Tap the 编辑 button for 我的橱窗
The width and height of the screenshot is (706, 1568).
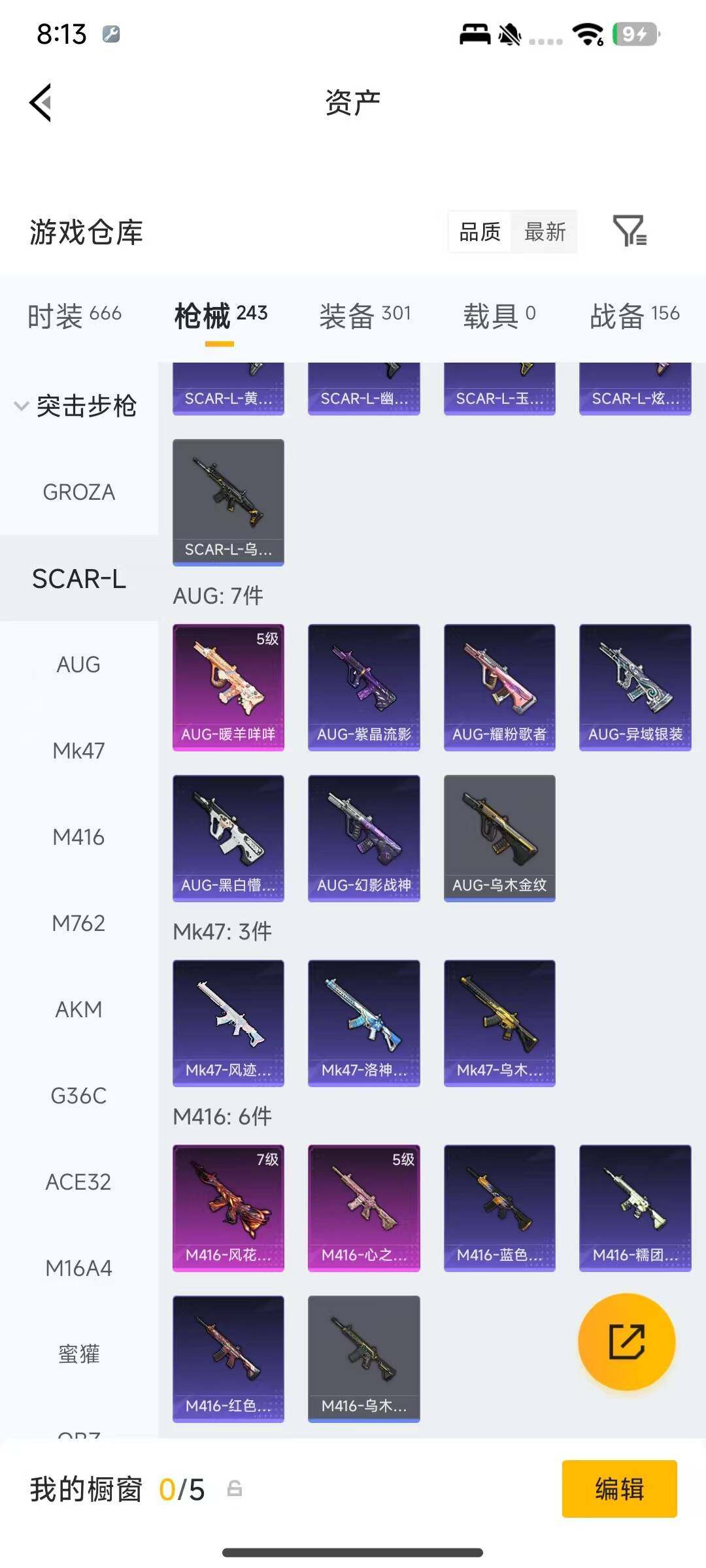tap(619, 1489)
